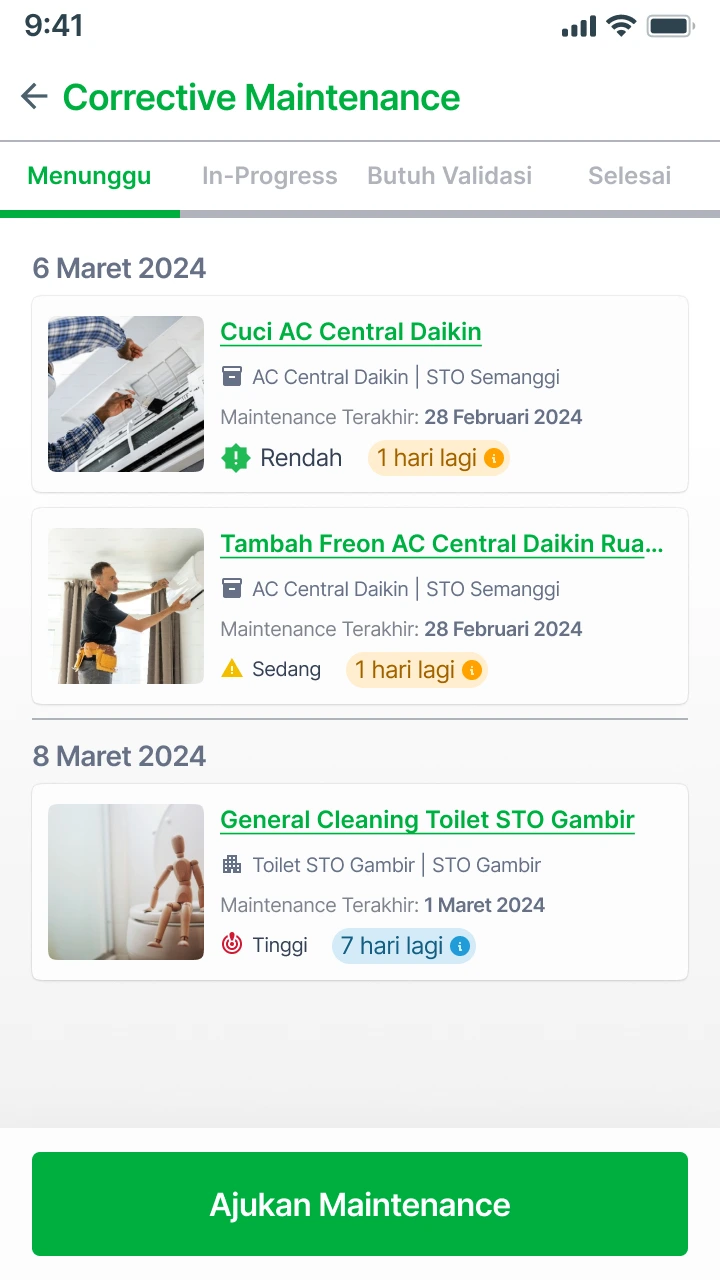Tap the info icon in the blue 7 hari lagi chip
The width and height of the screenshot is (720, 1280).
pos(458,945)
